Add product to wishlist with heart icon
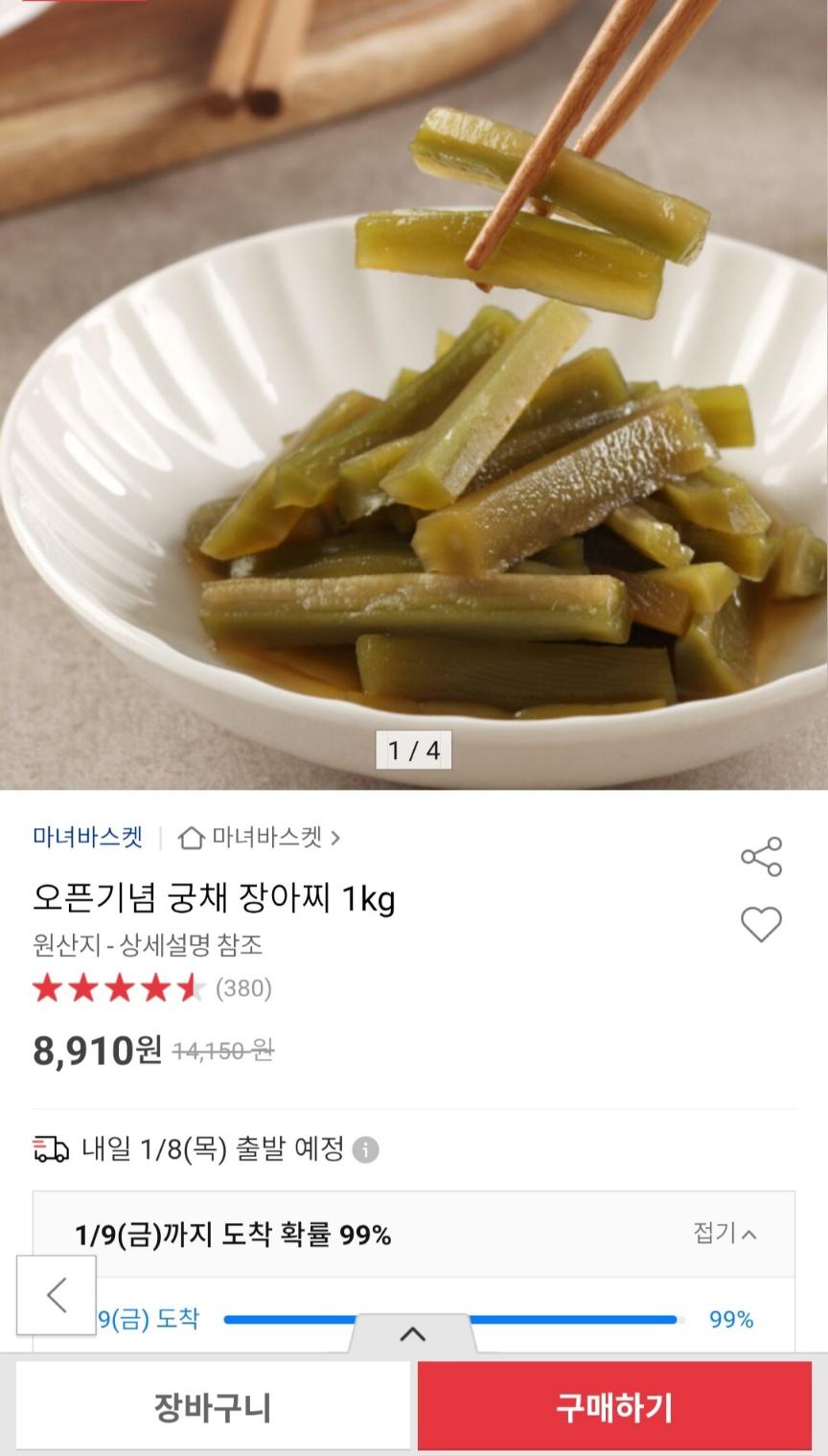Image resolution: width=828 pixels, height=1456 pixels. pyautogui.click(x=761, y=924)
